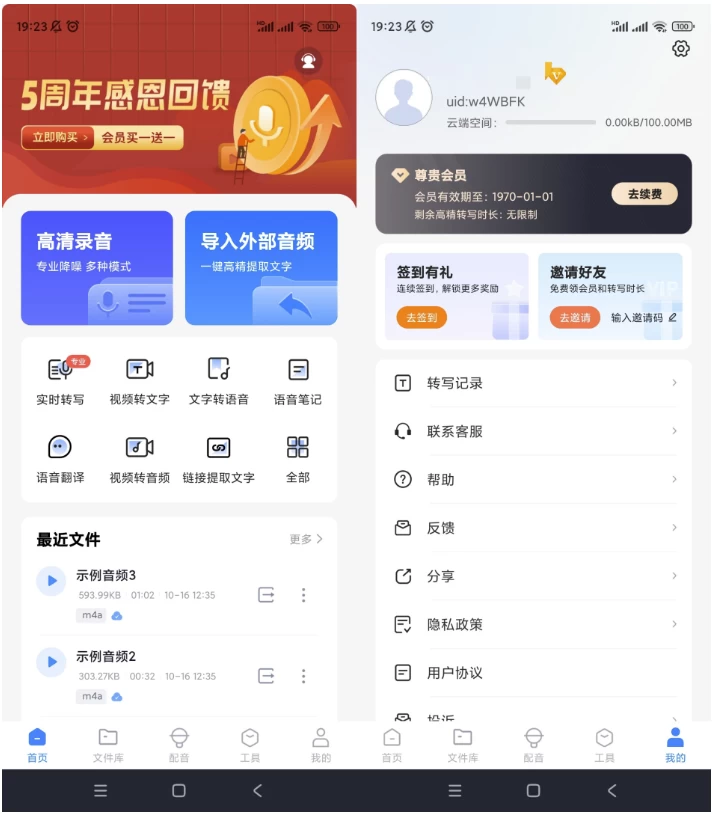The height and width of the screenshot is (814, 713).
Task: Select 视频转文字 feature
Action: point(139,380)
